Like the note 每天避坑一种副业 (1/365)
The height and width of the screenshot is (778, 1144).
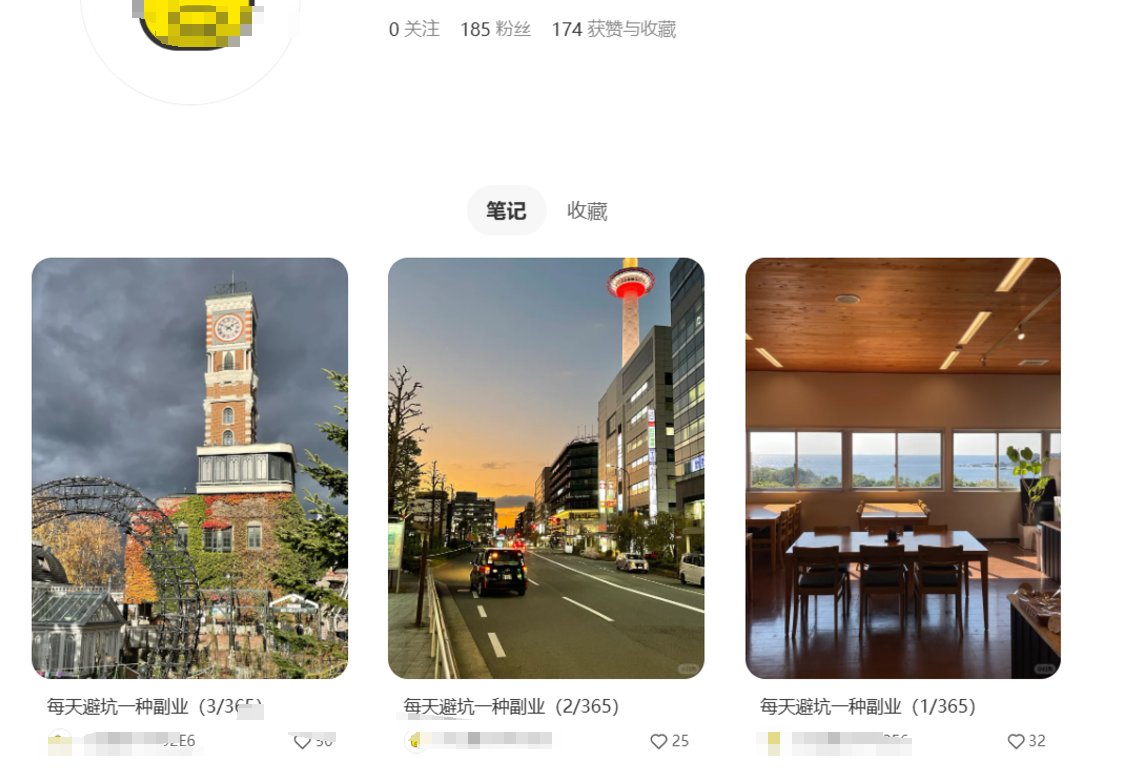[x=1016, y=741]
